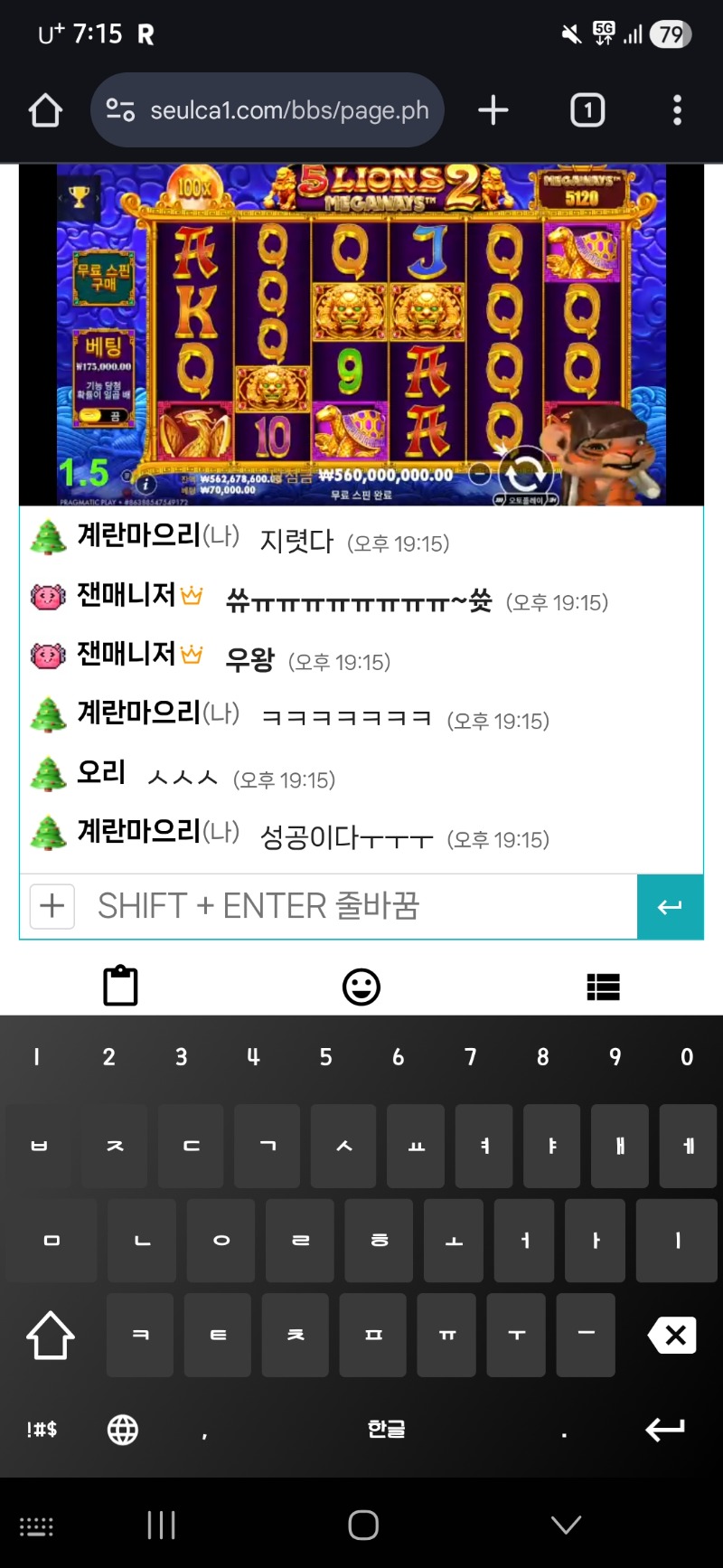
Task: Tap the chat attachment plus button
Action: (x=52, y=906)
